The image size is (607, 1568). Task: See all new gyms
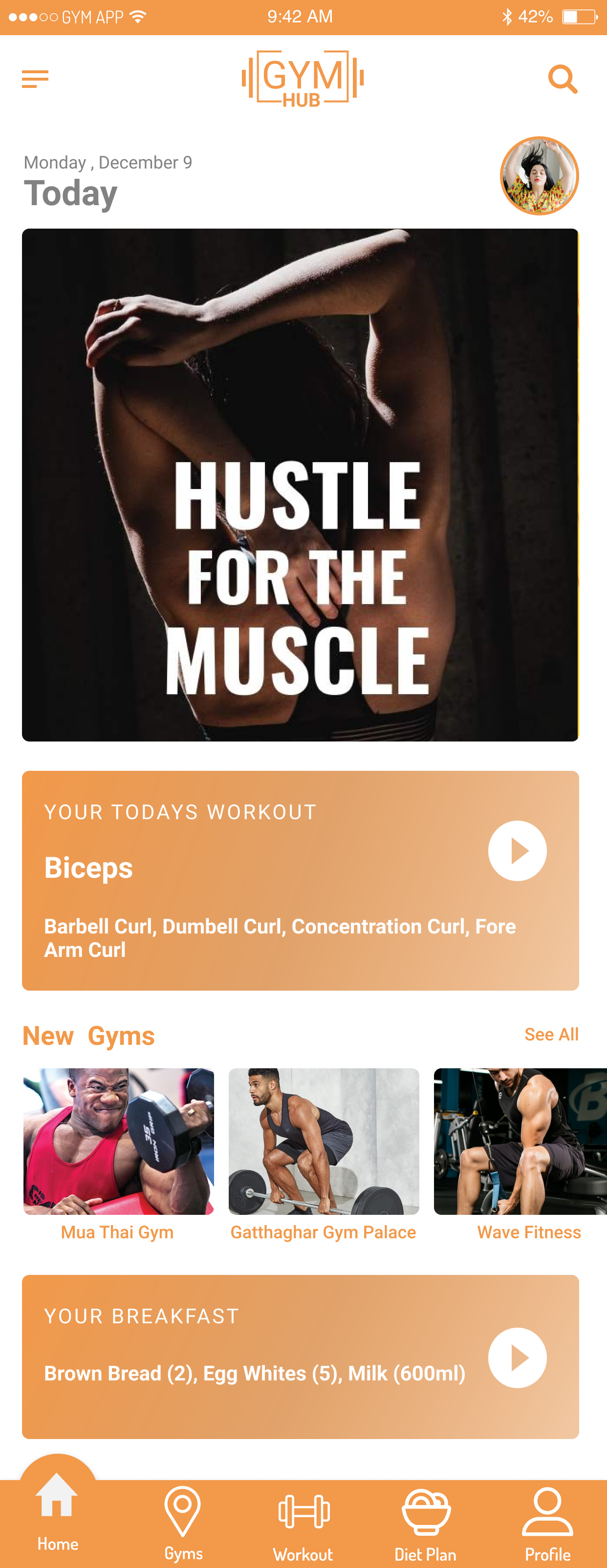pyautogui.click(x=551, y=1034)
